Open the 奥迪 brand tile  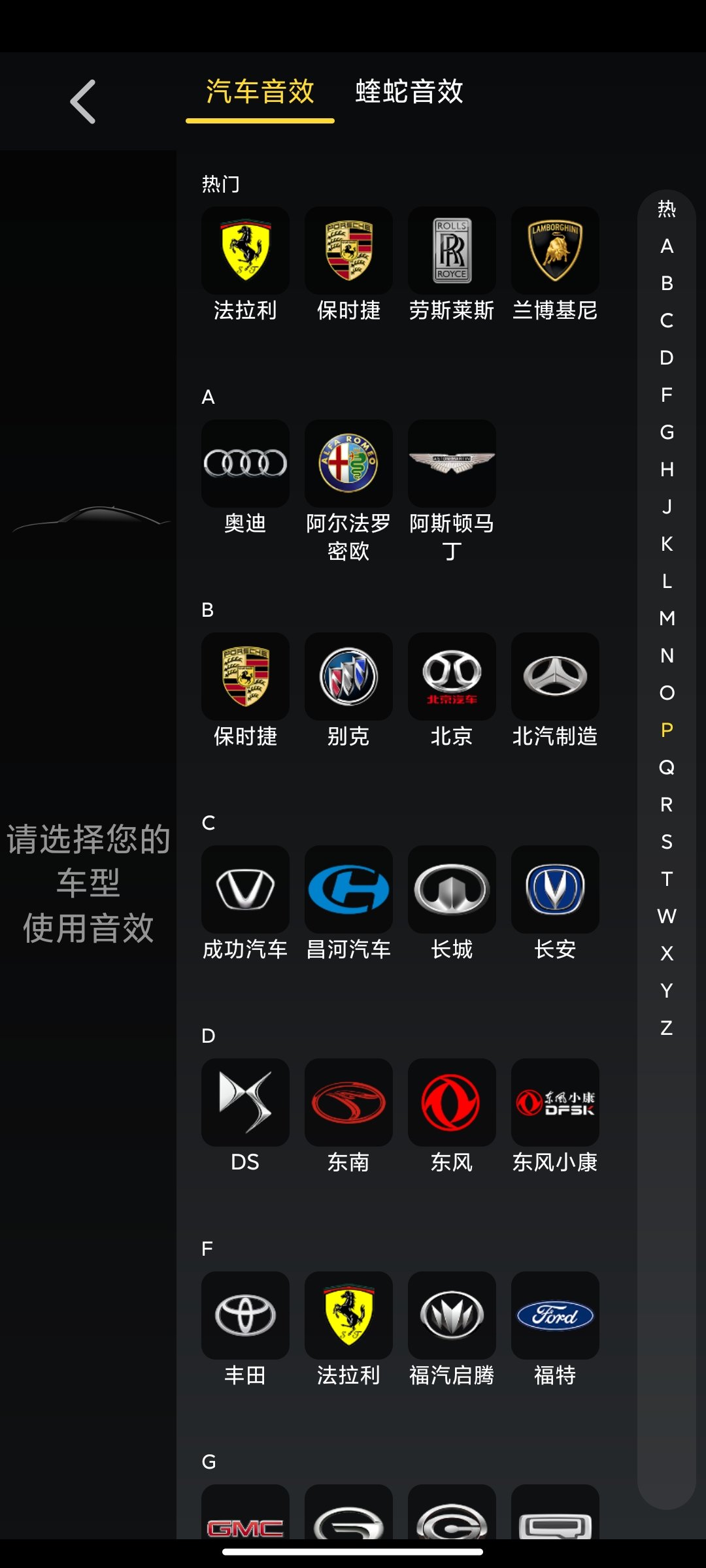tap(245, 478)
